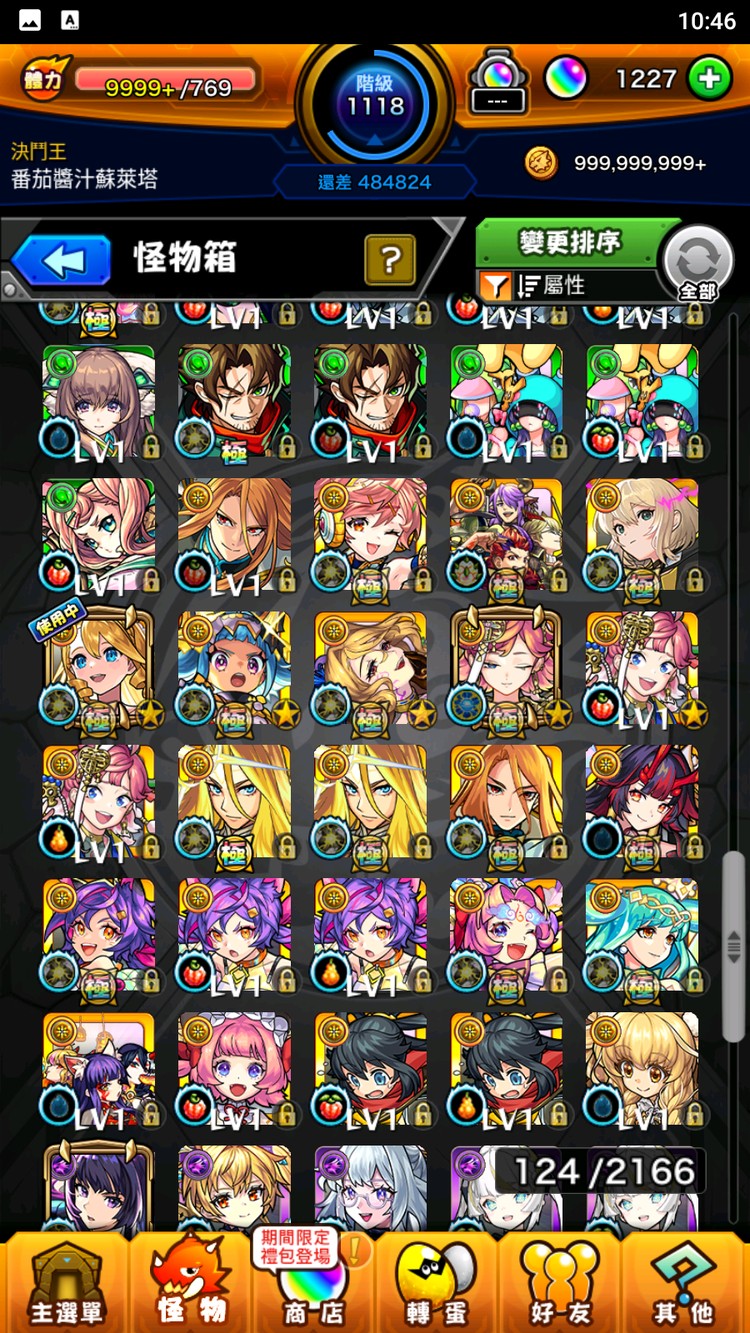Screen dimensions: 750x1333
Task: Go back with the blue arrow button
Action: (x=62, y=262)
